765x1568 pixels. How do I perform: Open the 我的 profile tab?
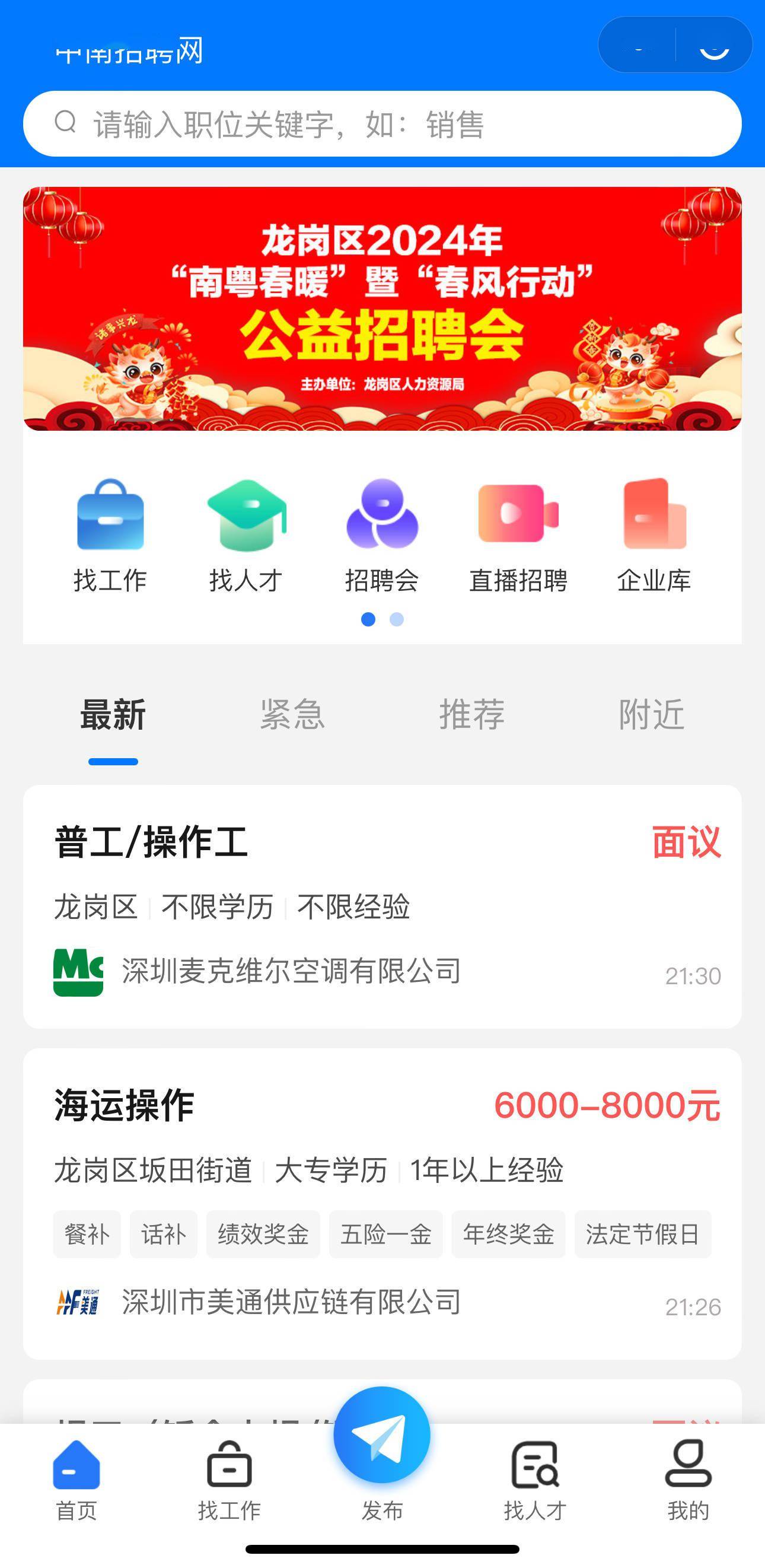[689, 1479]
